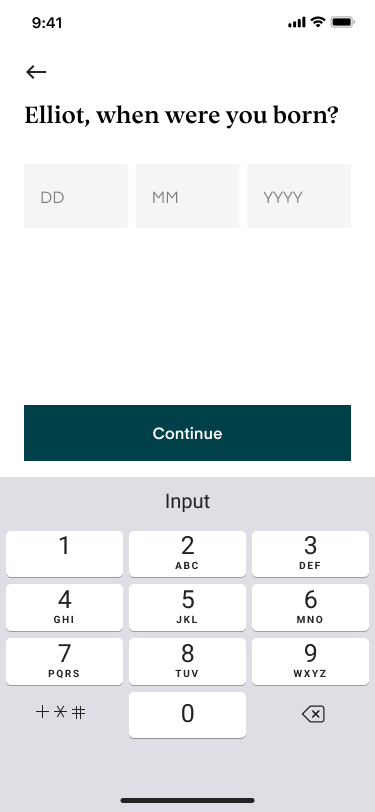Image resolution: width=375 pixels, height=812 pixels.
Task: Enter digit 1 on the keypad
Action: [x=64, y=554]
